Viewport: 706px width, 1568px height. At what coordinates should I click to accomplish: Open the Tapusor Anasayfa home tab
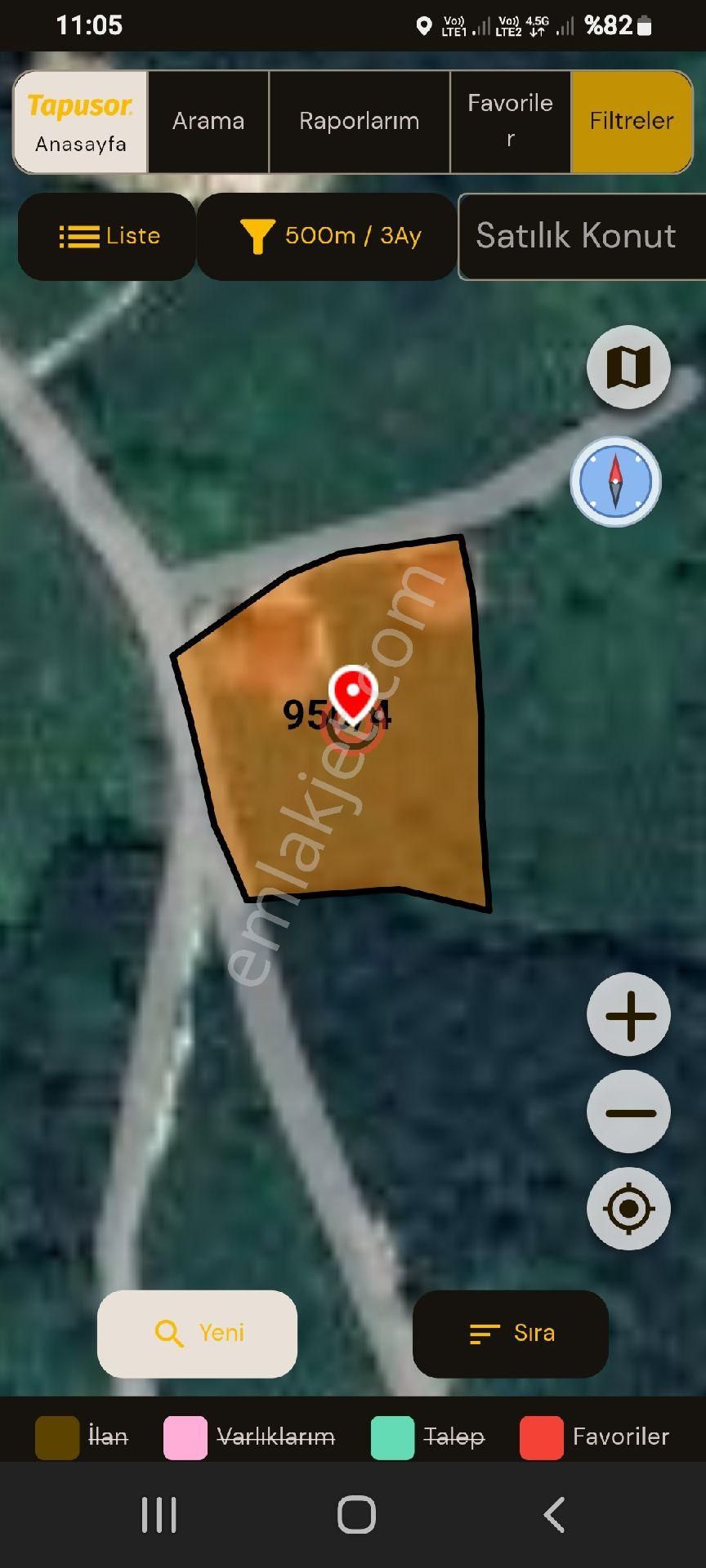[x=81, y=122]
